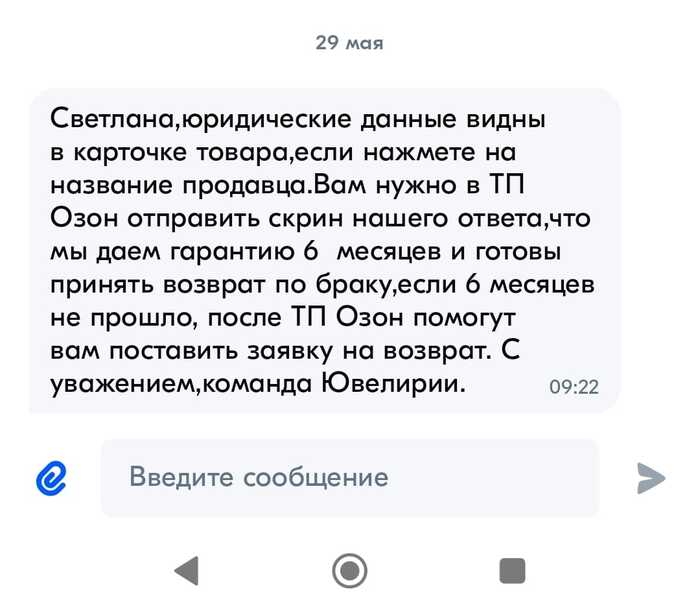Go to home screen via home button
This screenshot has height=613, width=700.
point(349,570)
